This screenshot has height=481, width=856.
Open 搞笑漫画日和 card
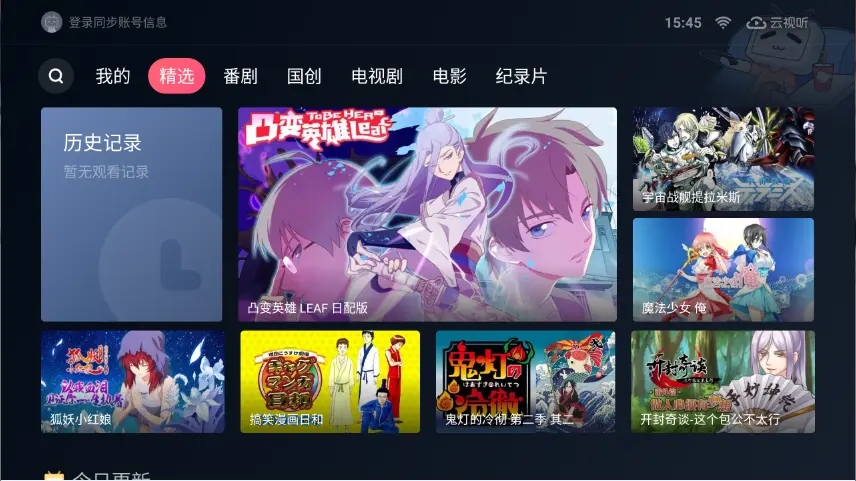point(330,381)
